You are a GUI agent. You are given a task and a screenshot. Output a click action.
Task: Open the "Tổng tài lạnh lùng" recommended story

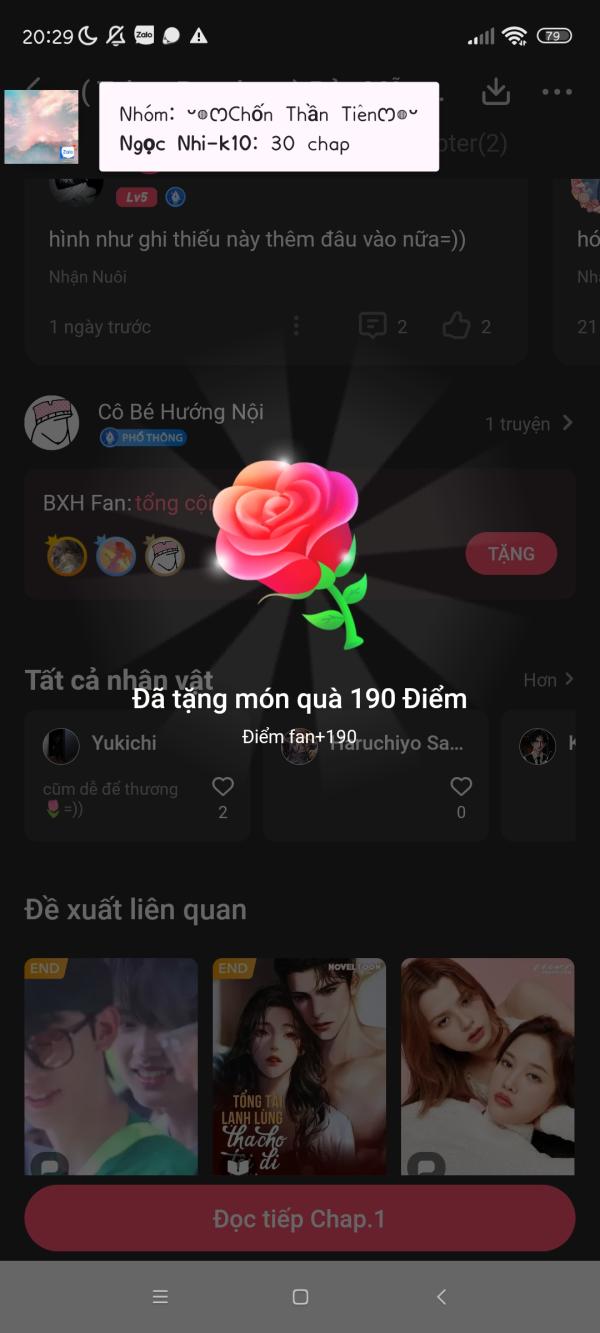pyautogui.click(x=299, y=1066)
